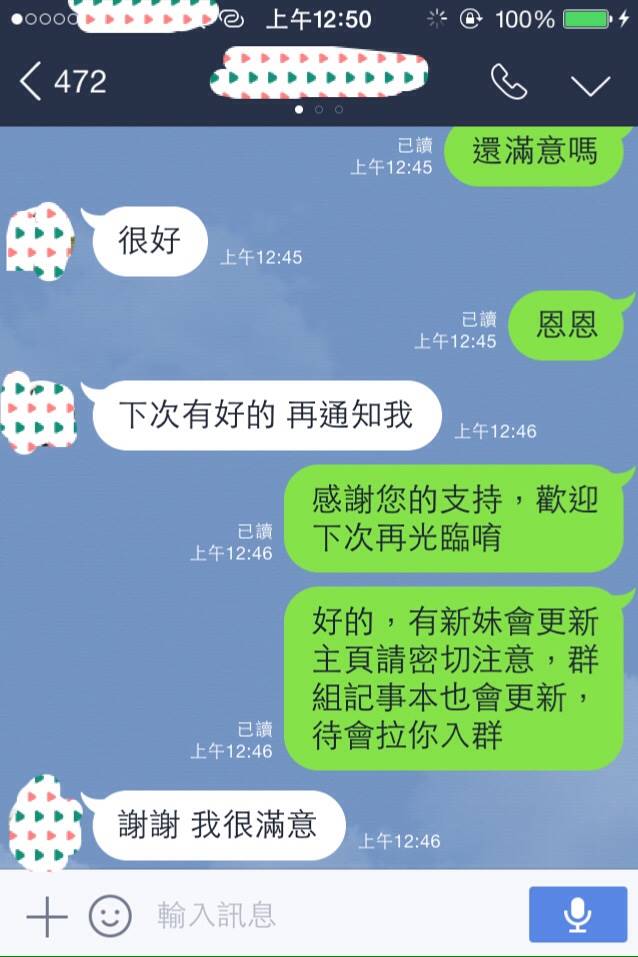Screen dimensions: 638x957
Task: Expand the chat options dropdown arrow
Action: (590, 84)
